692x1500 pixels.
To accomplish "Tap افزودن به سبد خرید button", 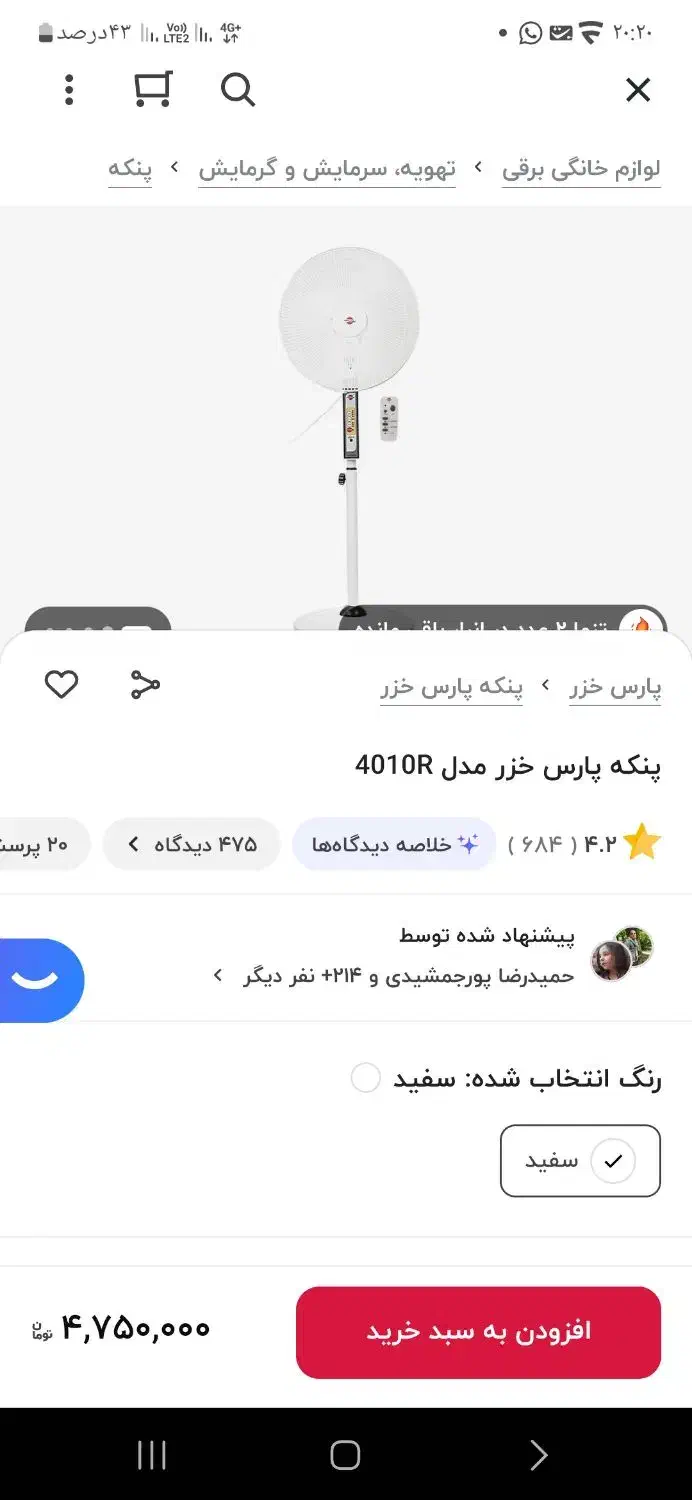I will click(478, 1331).
